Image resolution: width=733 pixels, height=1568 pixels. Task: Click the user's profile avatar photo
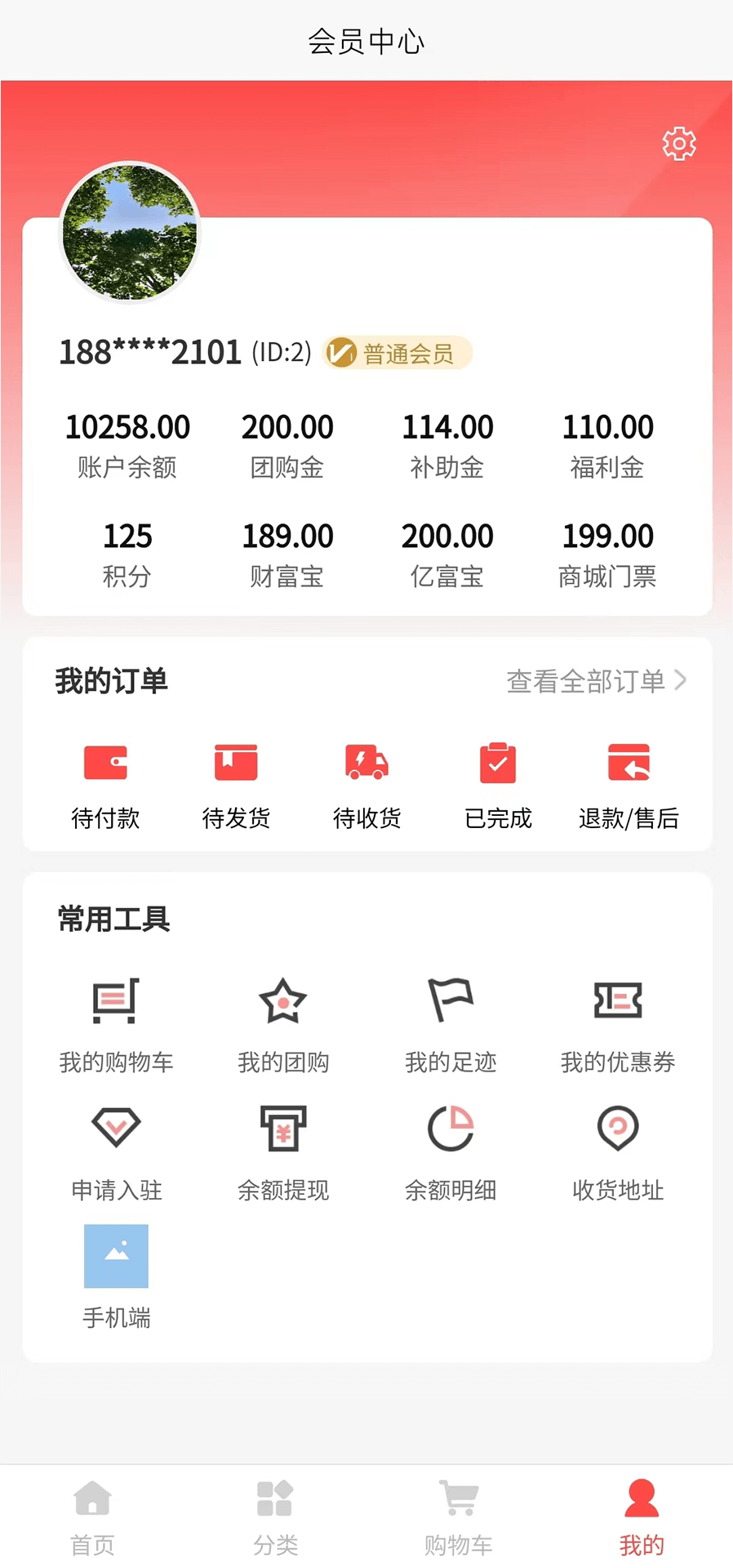point(129,234)
